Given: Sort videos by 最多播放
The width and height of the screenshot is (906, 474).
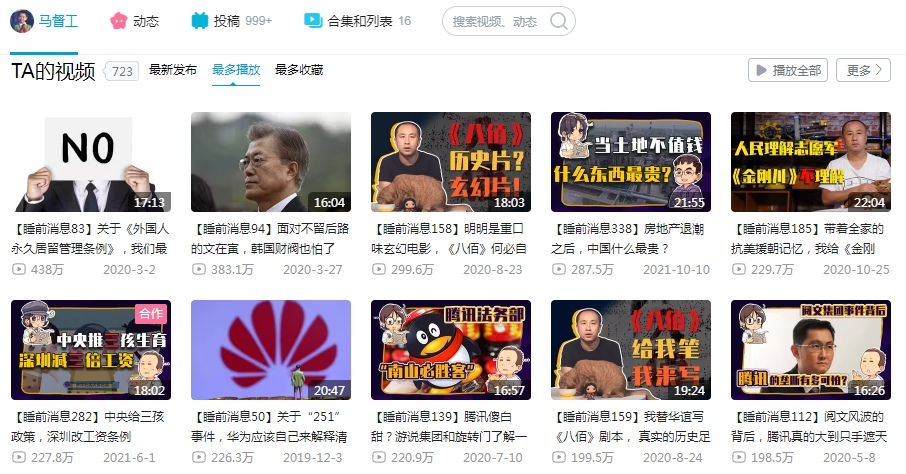Looking at the screenshot, I should point(236,70).
